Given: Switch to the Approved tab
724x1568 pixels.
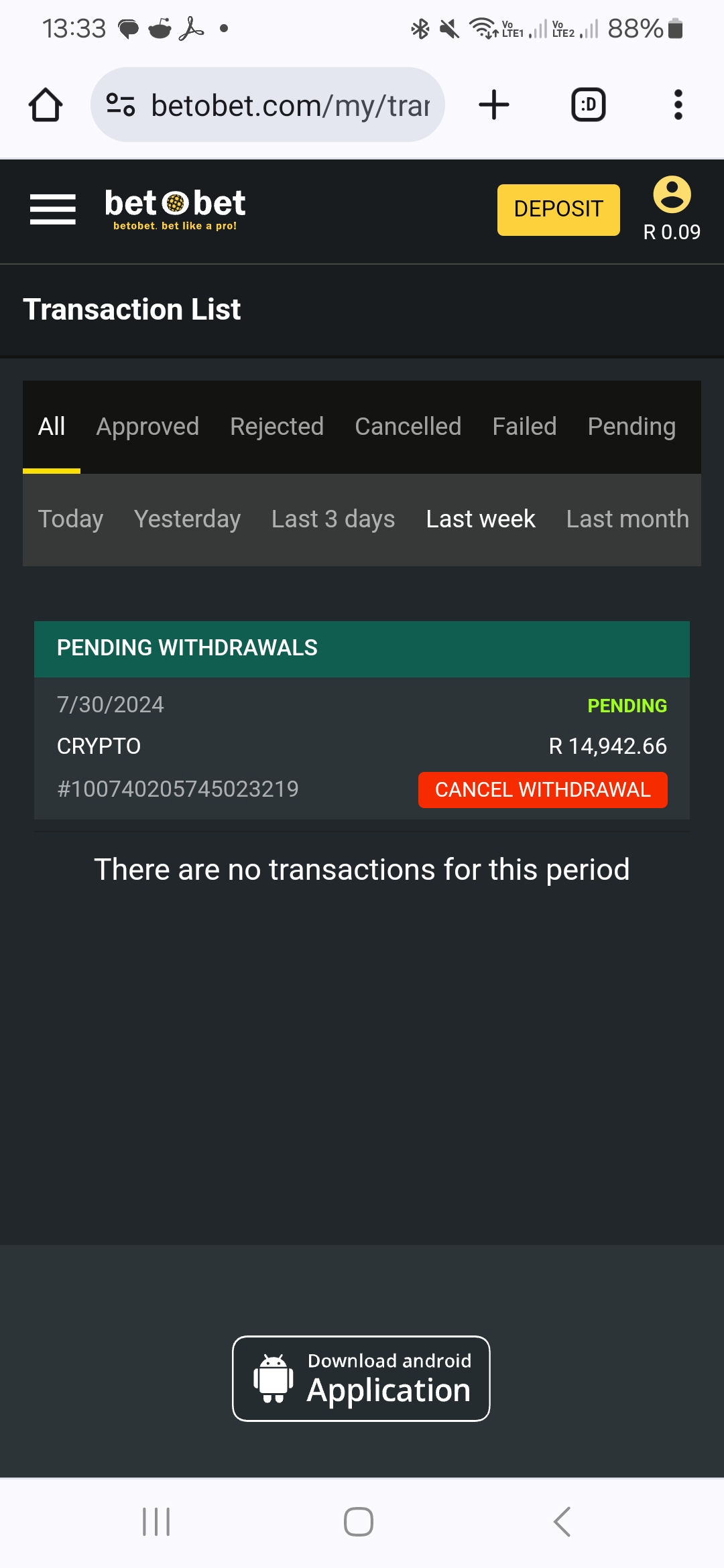Looking at the screenshot, I should [x=147, y=427].
